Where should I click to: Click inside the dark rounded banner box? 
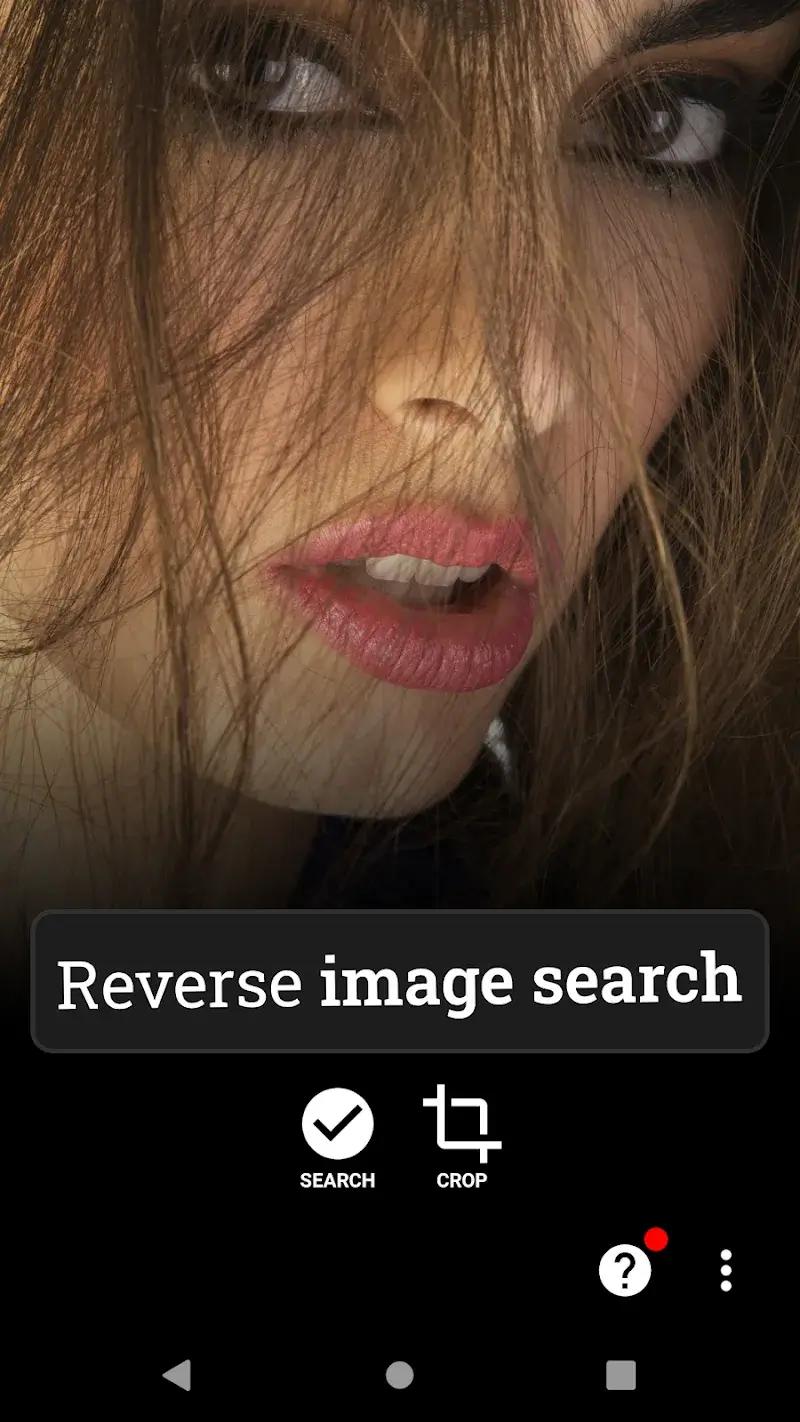coord(400,983)
